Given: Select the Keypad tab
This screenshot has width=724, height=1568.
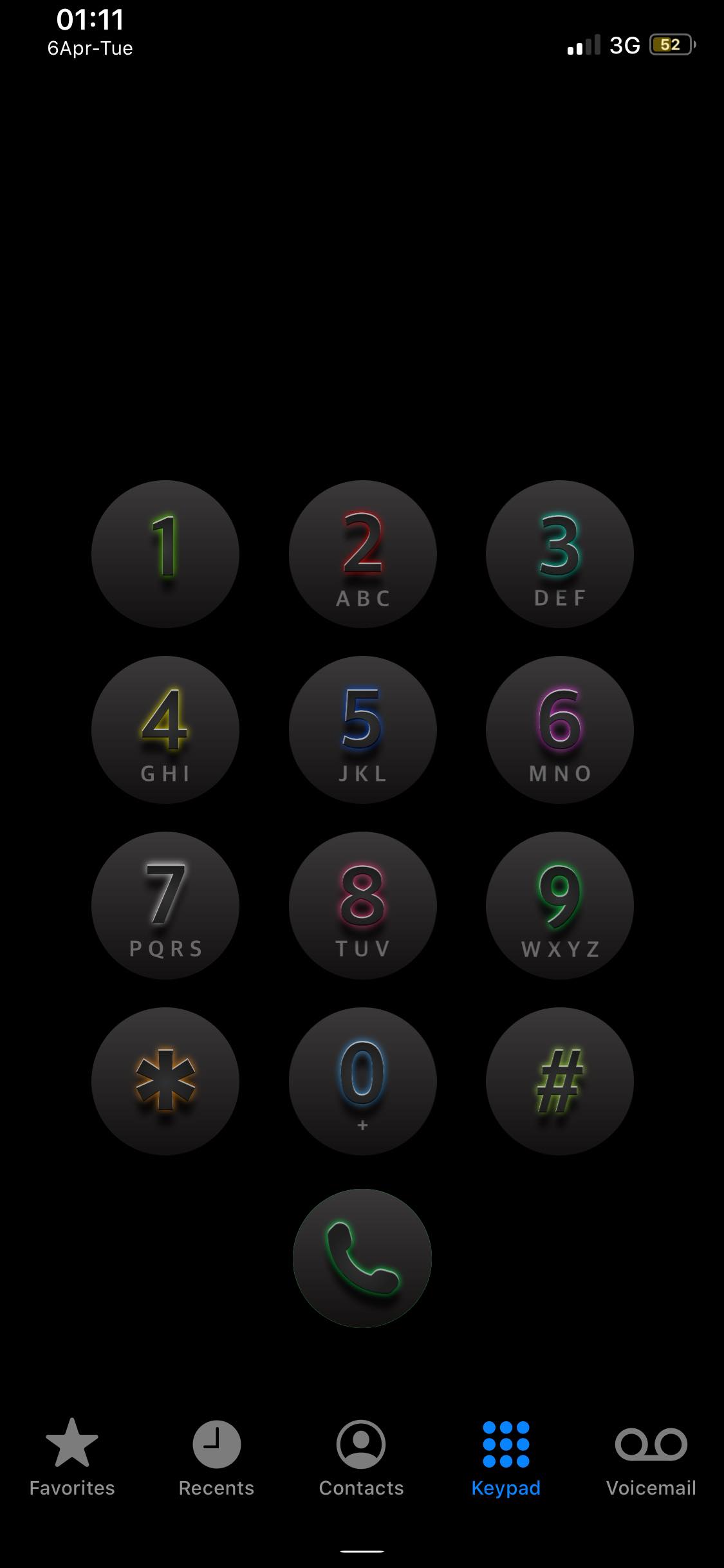Looking at the screenshot, I should tap(506, 1458).
